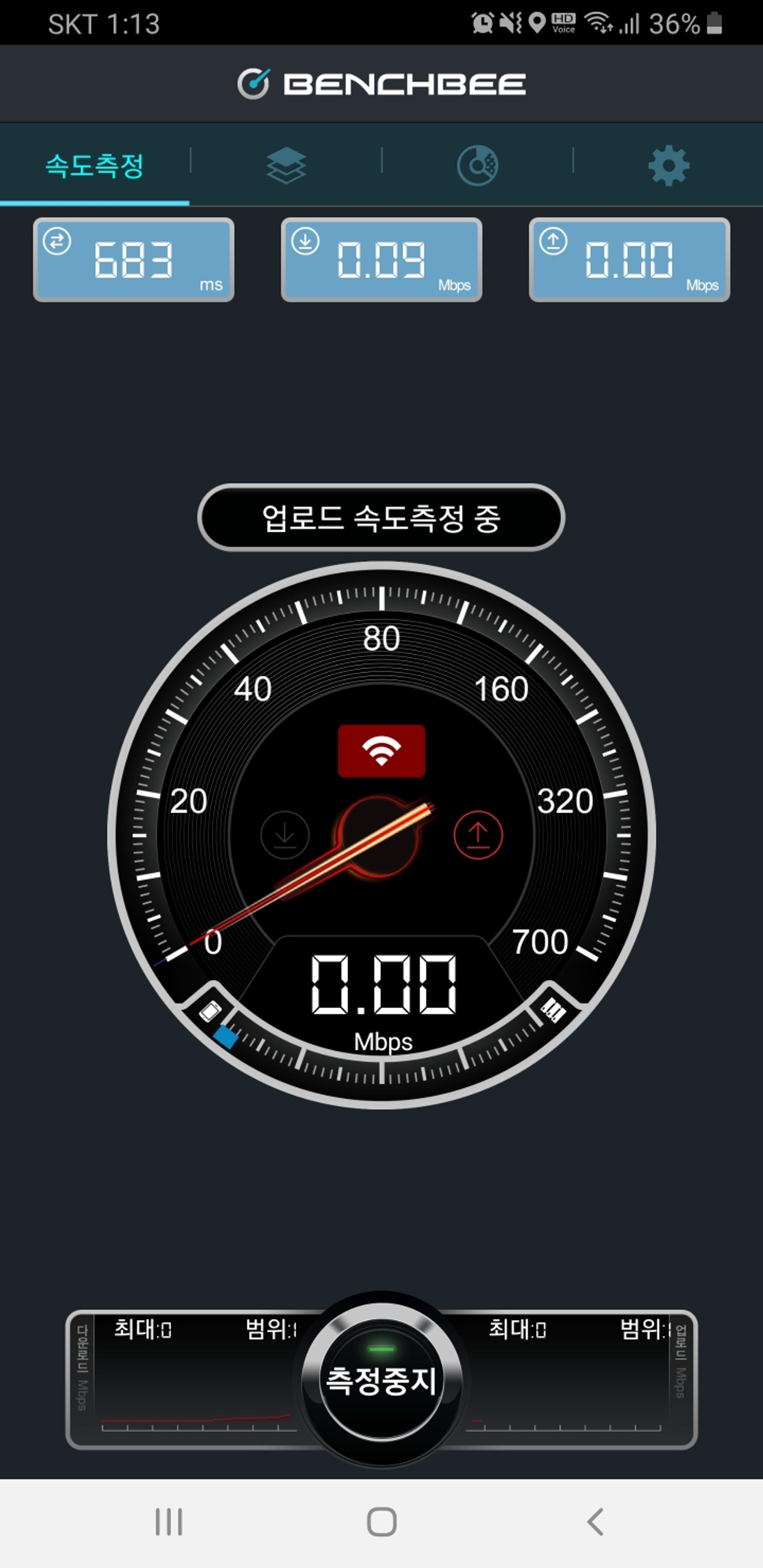763x1568 pixels.
Task: Open recent apps from navigation bar
Action: pyautogui.click(x=169, y=1522)
